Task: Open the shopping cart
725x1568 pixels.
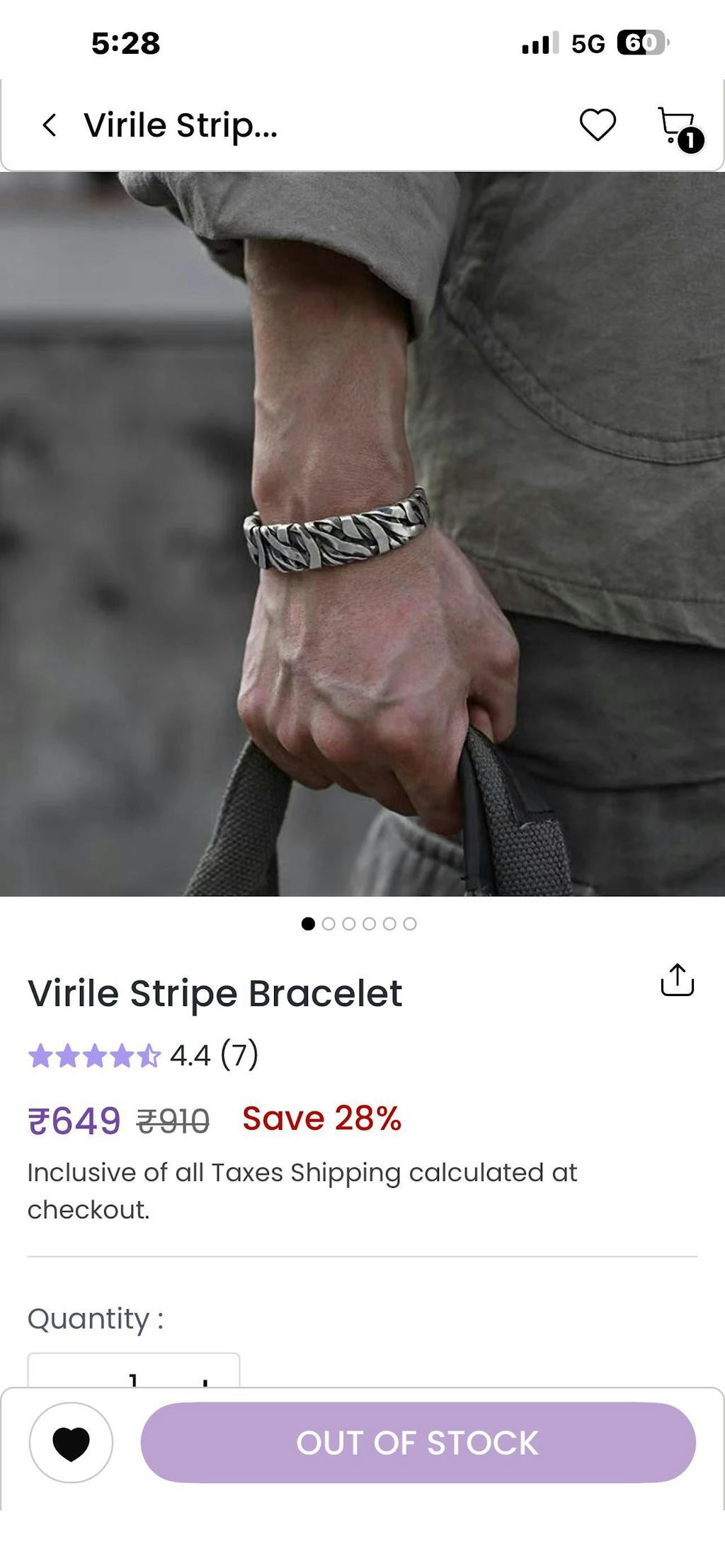Action: point(678,127)
